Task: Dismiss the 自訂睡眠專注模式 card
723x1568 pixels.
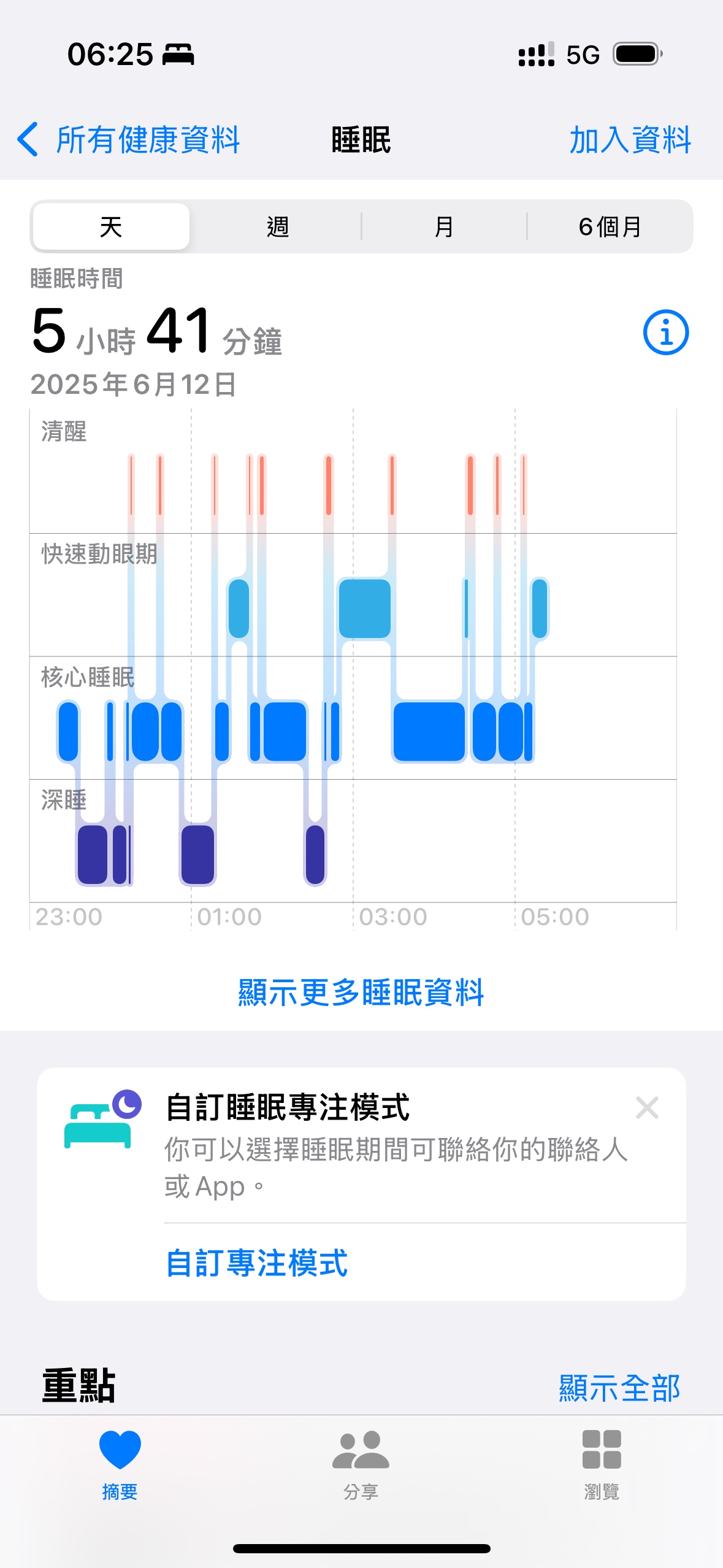Action: tap(647, 1108)
